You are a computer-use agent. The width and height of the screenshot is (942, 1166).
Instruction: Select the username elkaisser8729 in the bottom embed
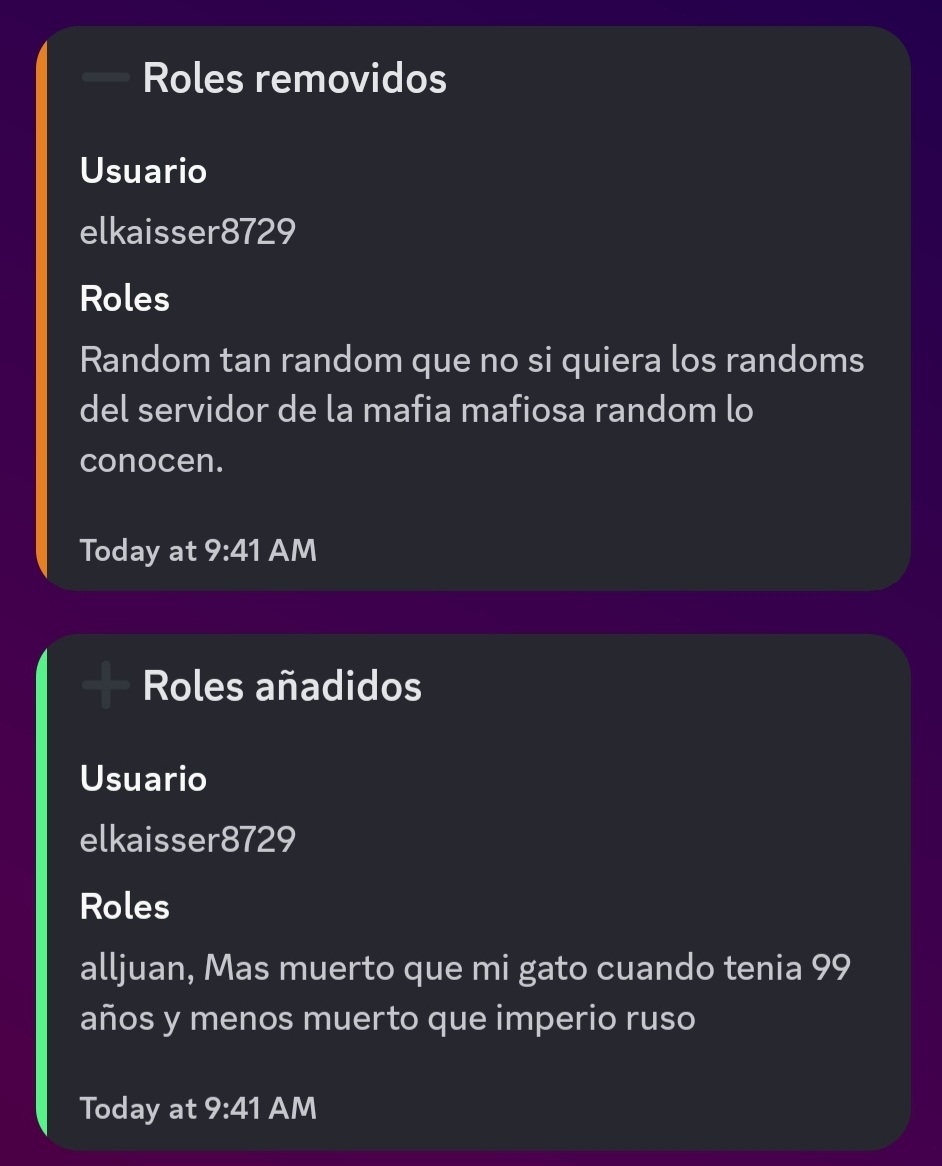[188, 839]
